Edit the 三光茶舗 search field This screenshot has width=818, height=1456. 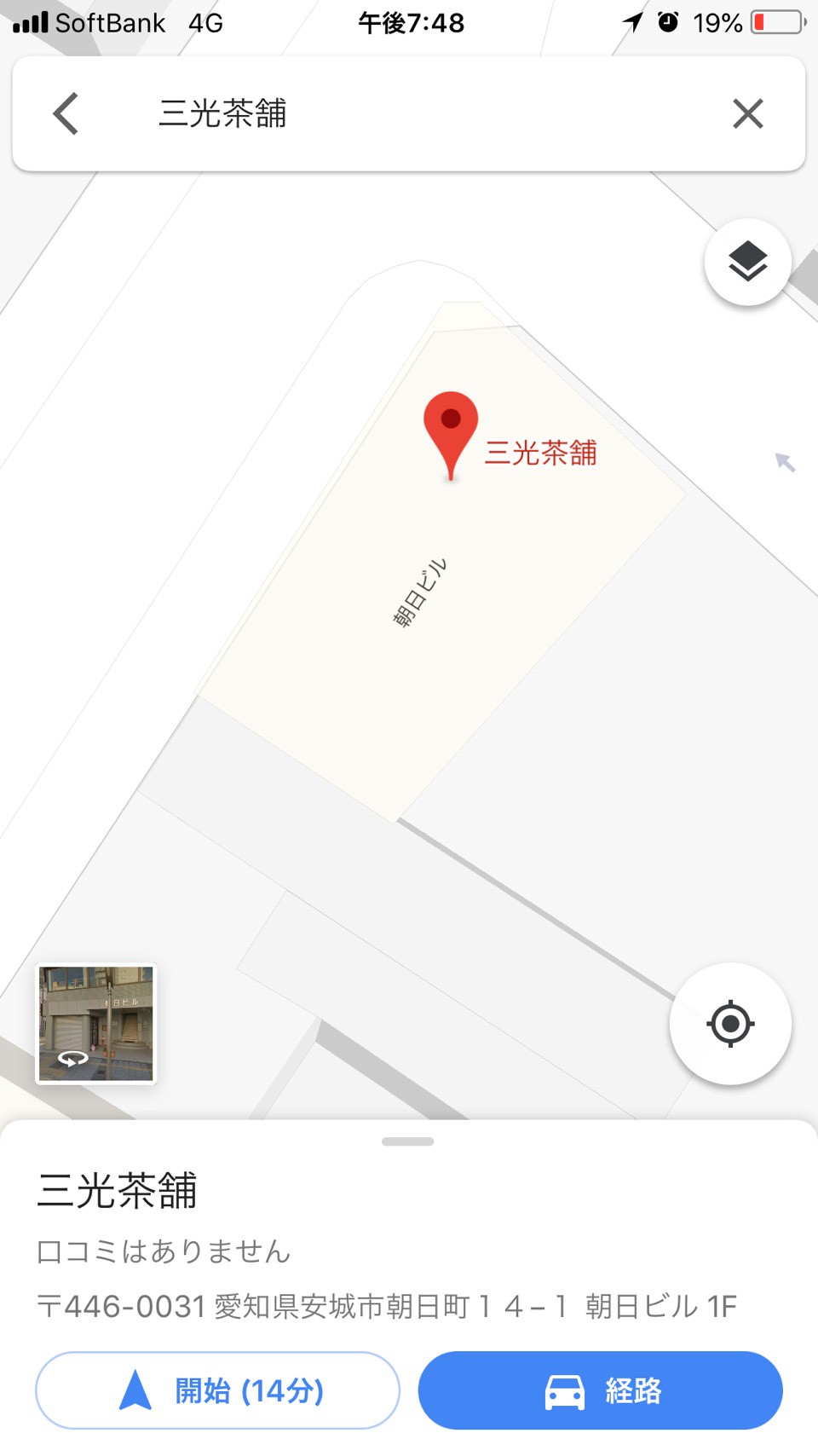[x=409, y=114]
